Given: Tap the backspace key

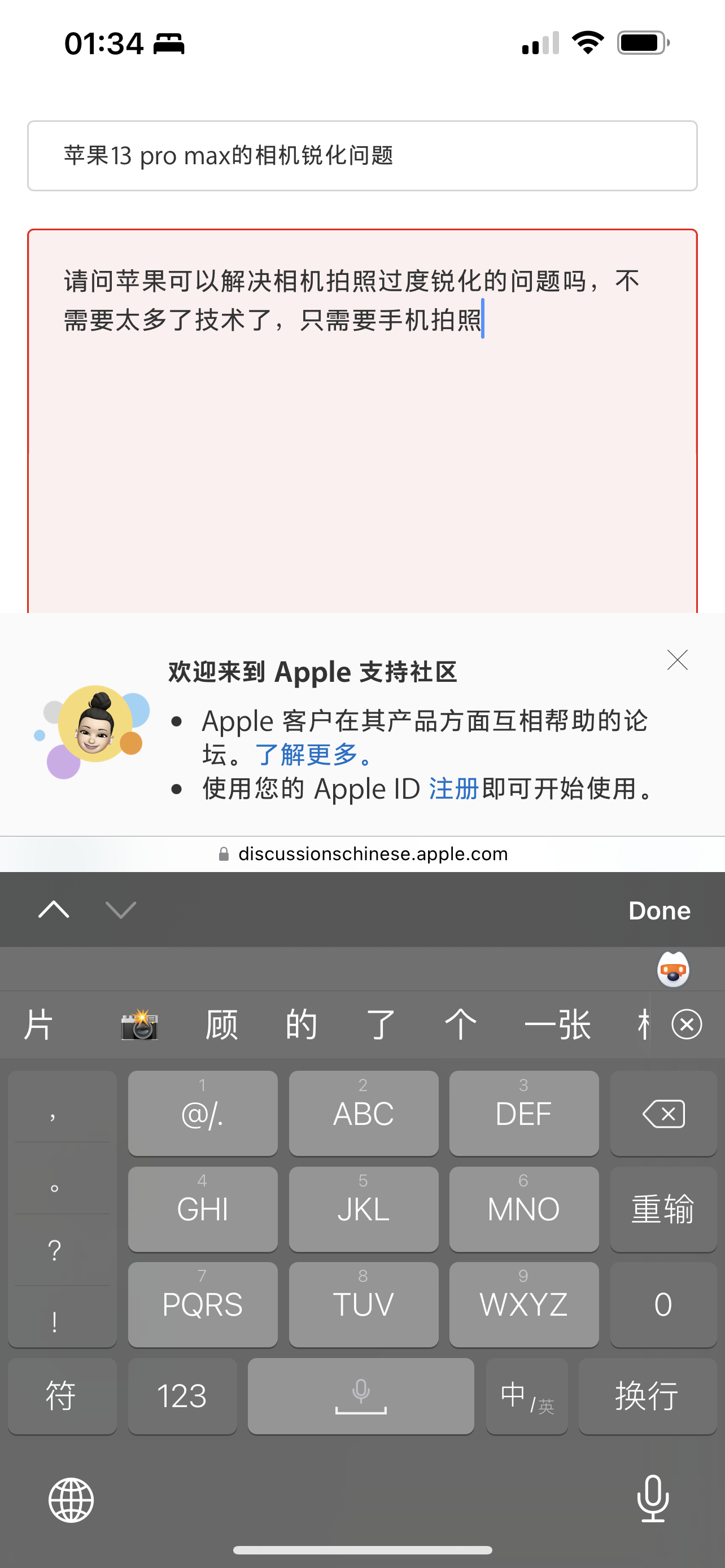Looking at the screenshot, I should (663, 1114).
